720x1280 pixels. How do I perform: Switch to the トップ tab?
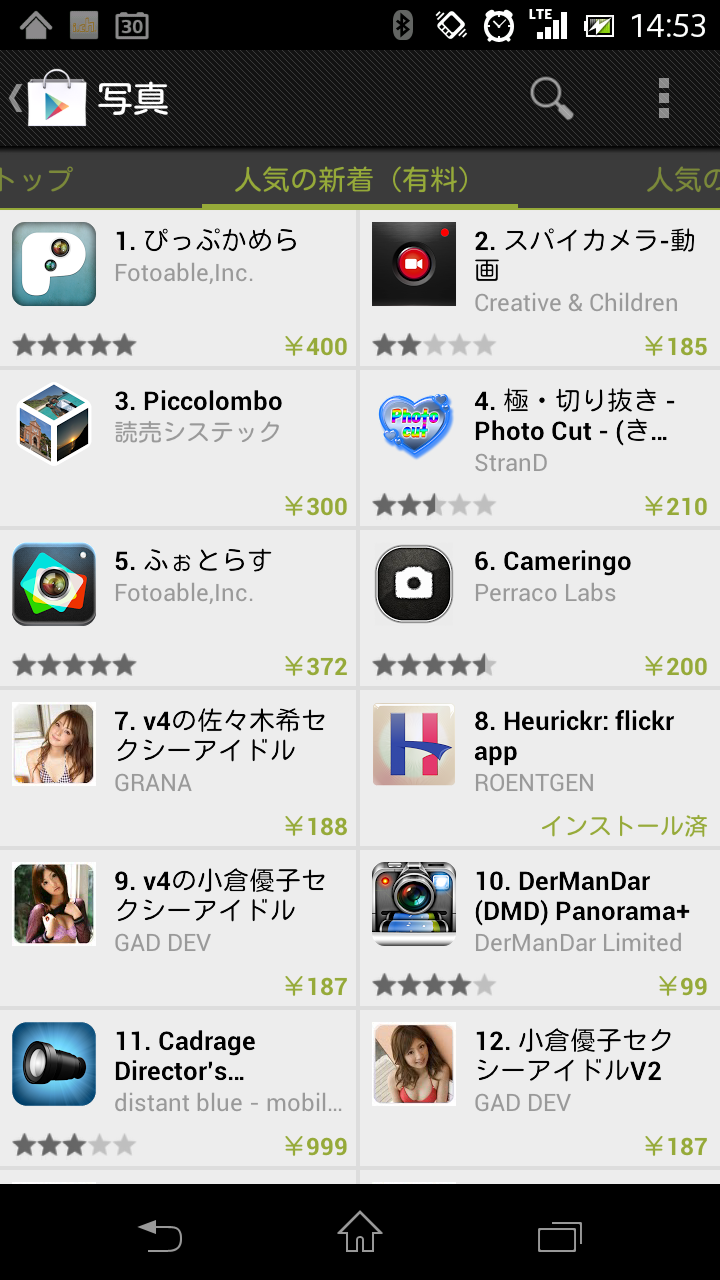coord(36,180)
